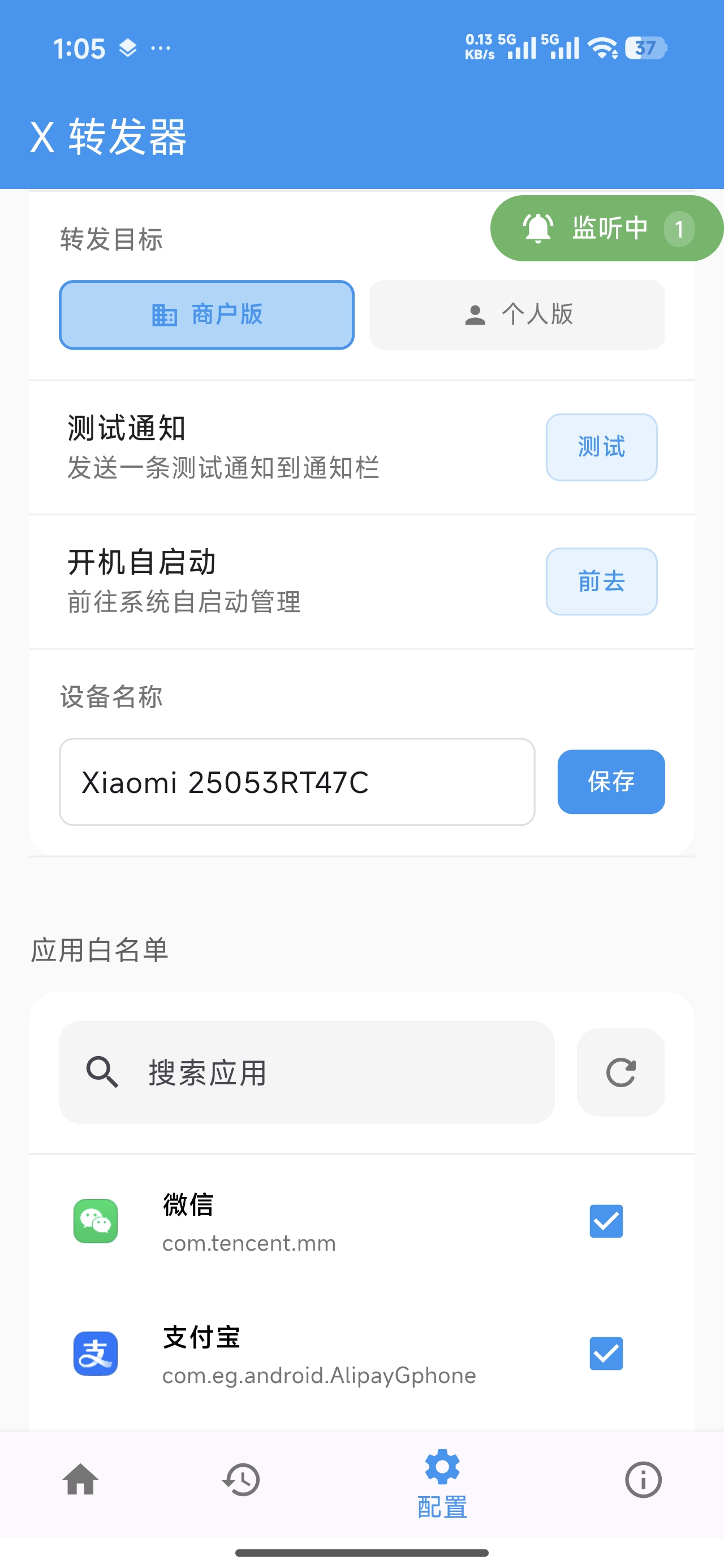Screen dimensions: 724x1568
Task: Switch to 个人版 forwarding target
Action: coord(517,315)
